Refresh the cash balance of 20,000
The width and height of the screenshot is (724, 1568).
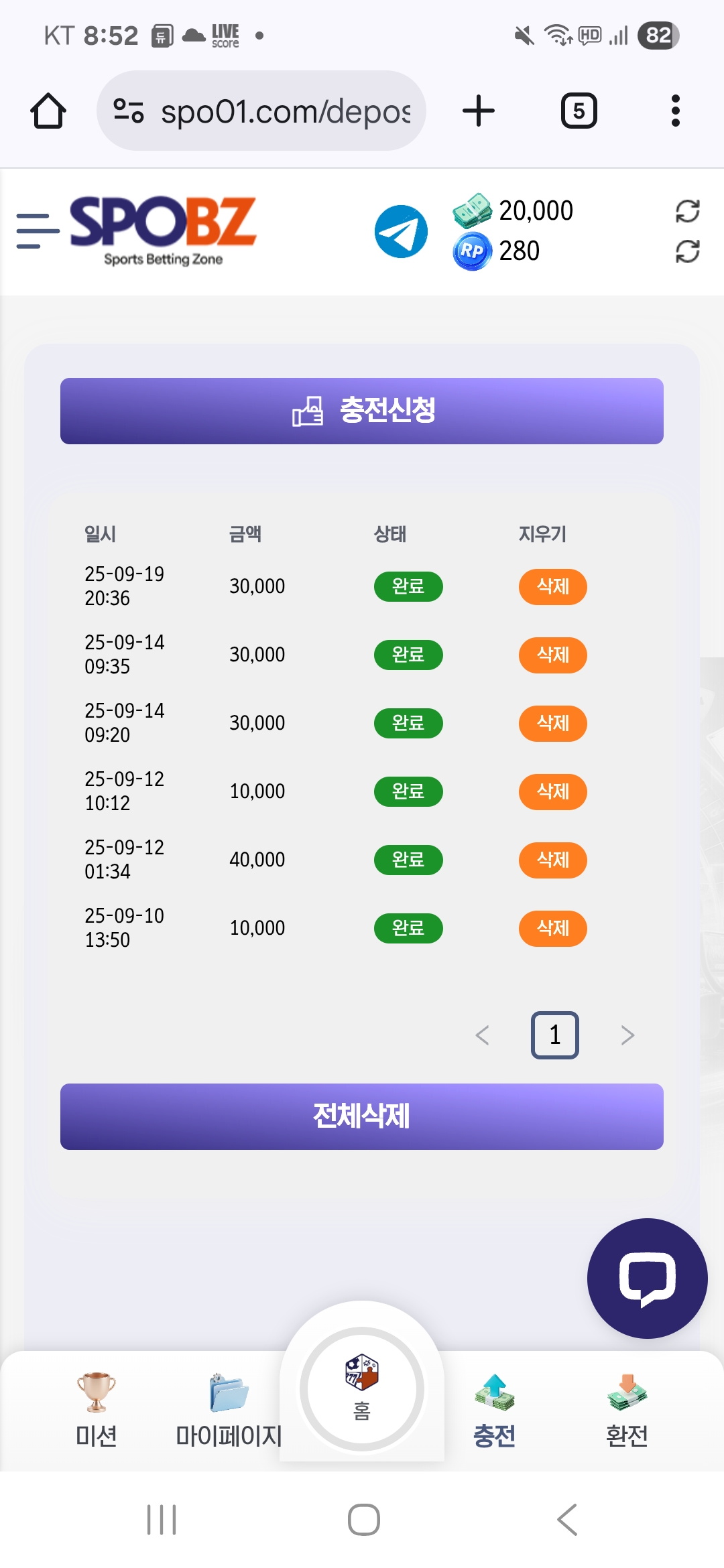[x=687, y=211]
